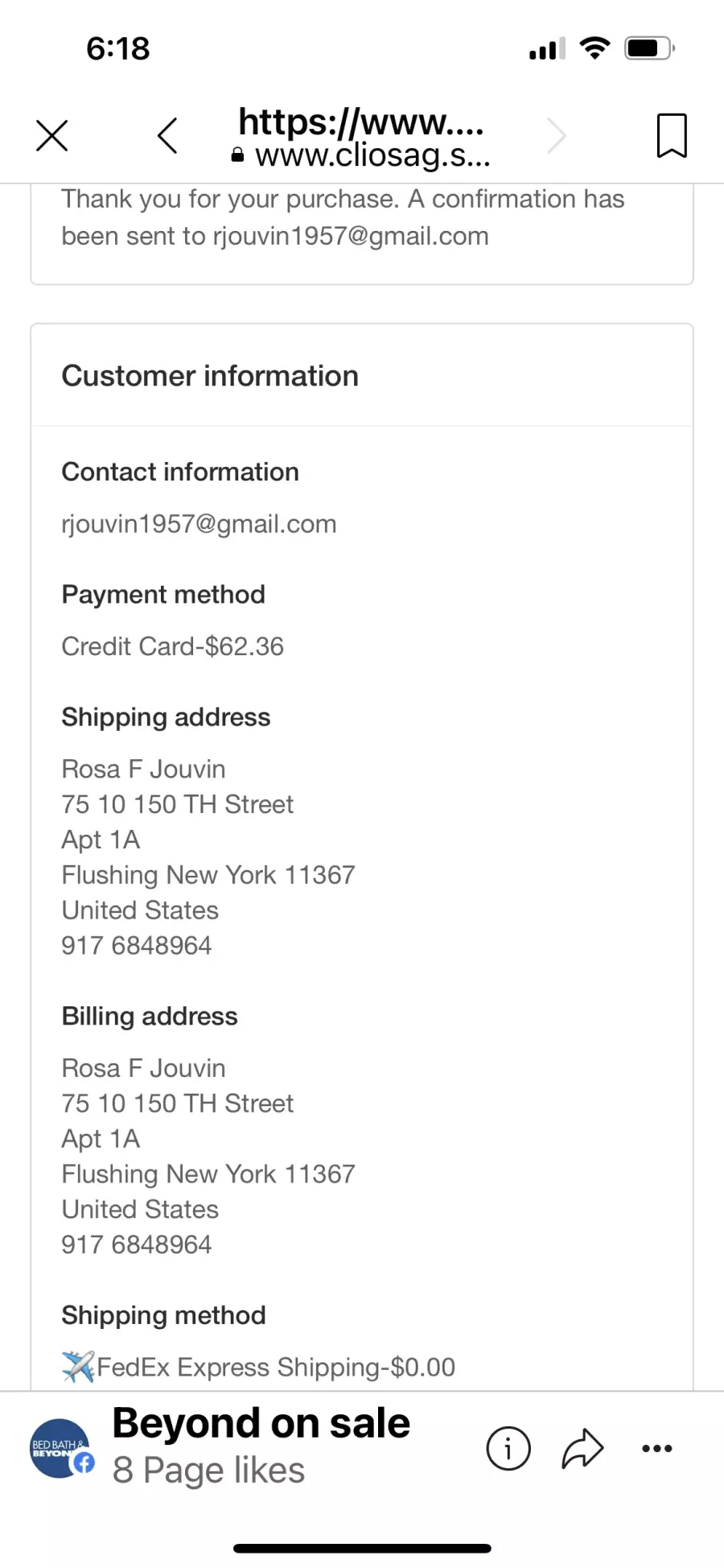The height and width of the screenshot is (1568, 724).
Task: Close the in-app browser
Action: 52,135
